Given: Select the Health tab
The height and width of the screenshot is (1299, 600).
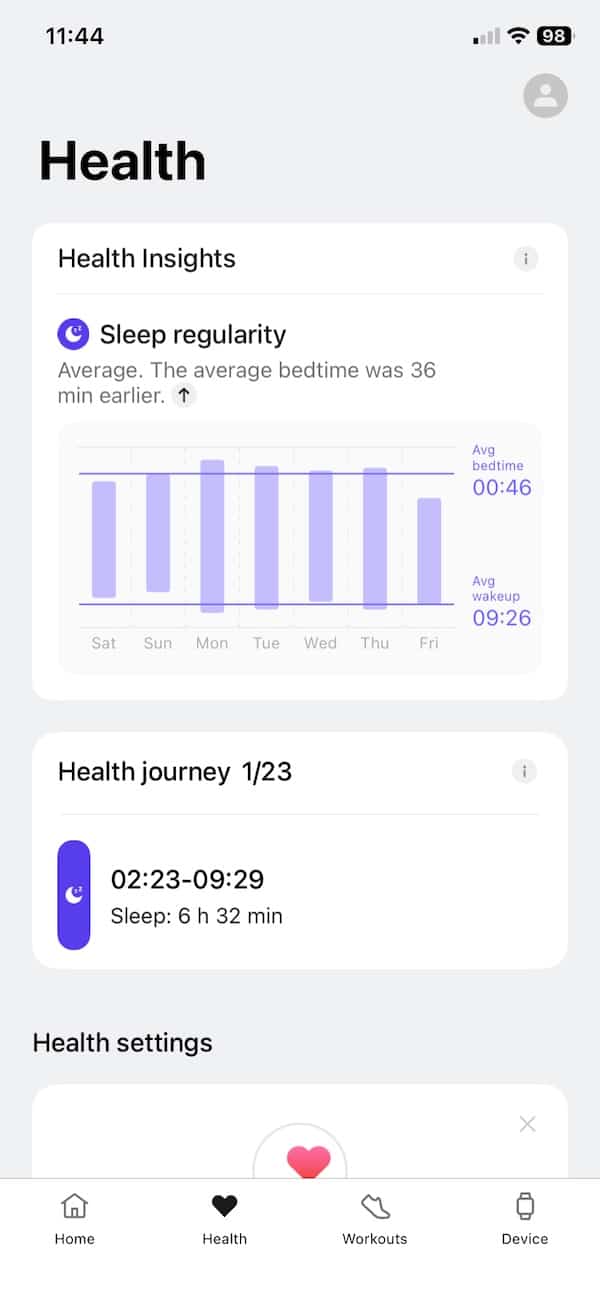Looking at the screenshot, I should pos(225,1219).
